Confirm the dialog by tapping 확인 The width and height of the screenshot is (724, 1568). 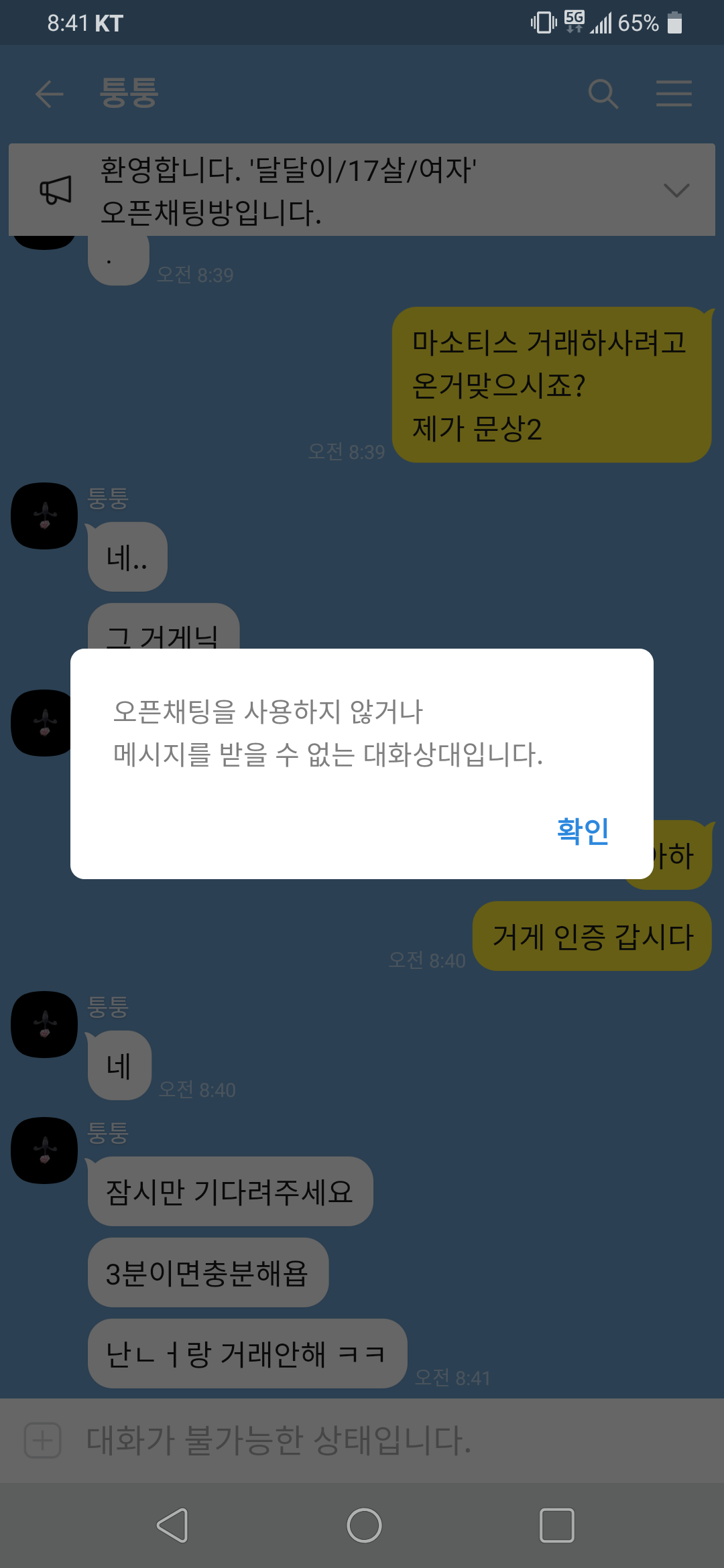[583, 831]
